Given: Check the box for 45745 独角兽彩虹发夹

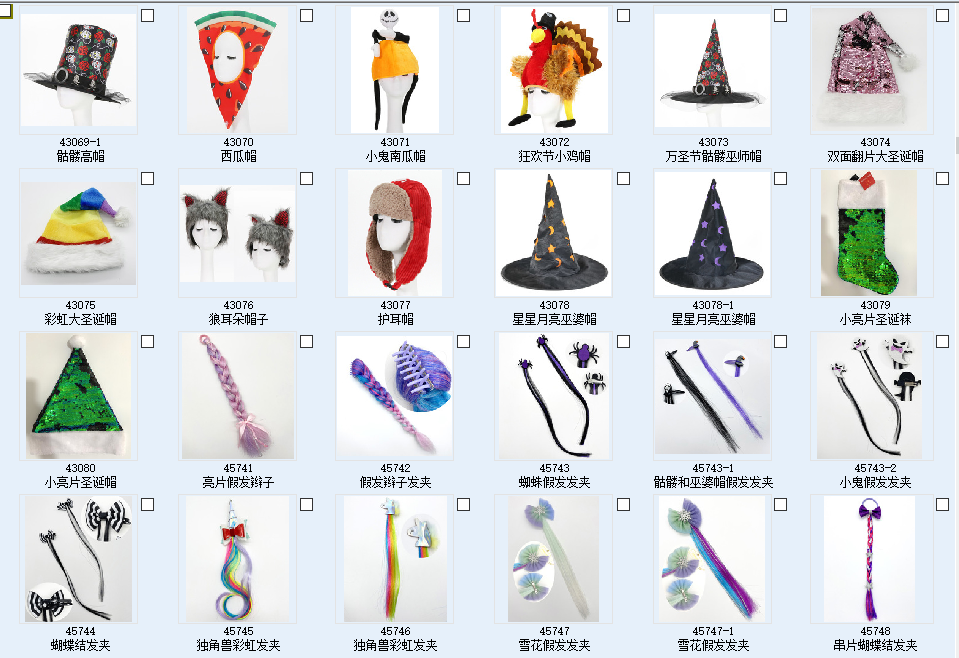Looking at the screenshot, I should (306, 505).
